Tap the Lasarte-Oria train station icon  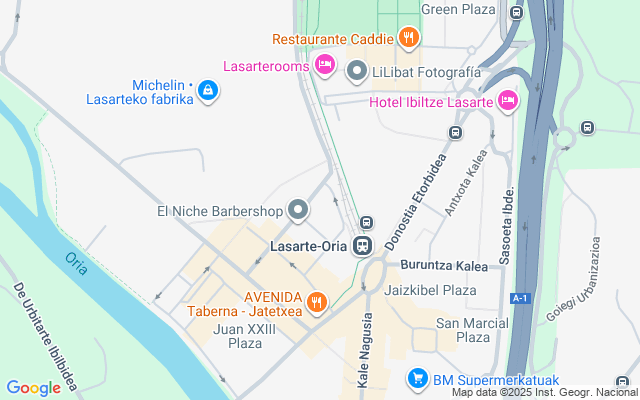tap(362, 245)
